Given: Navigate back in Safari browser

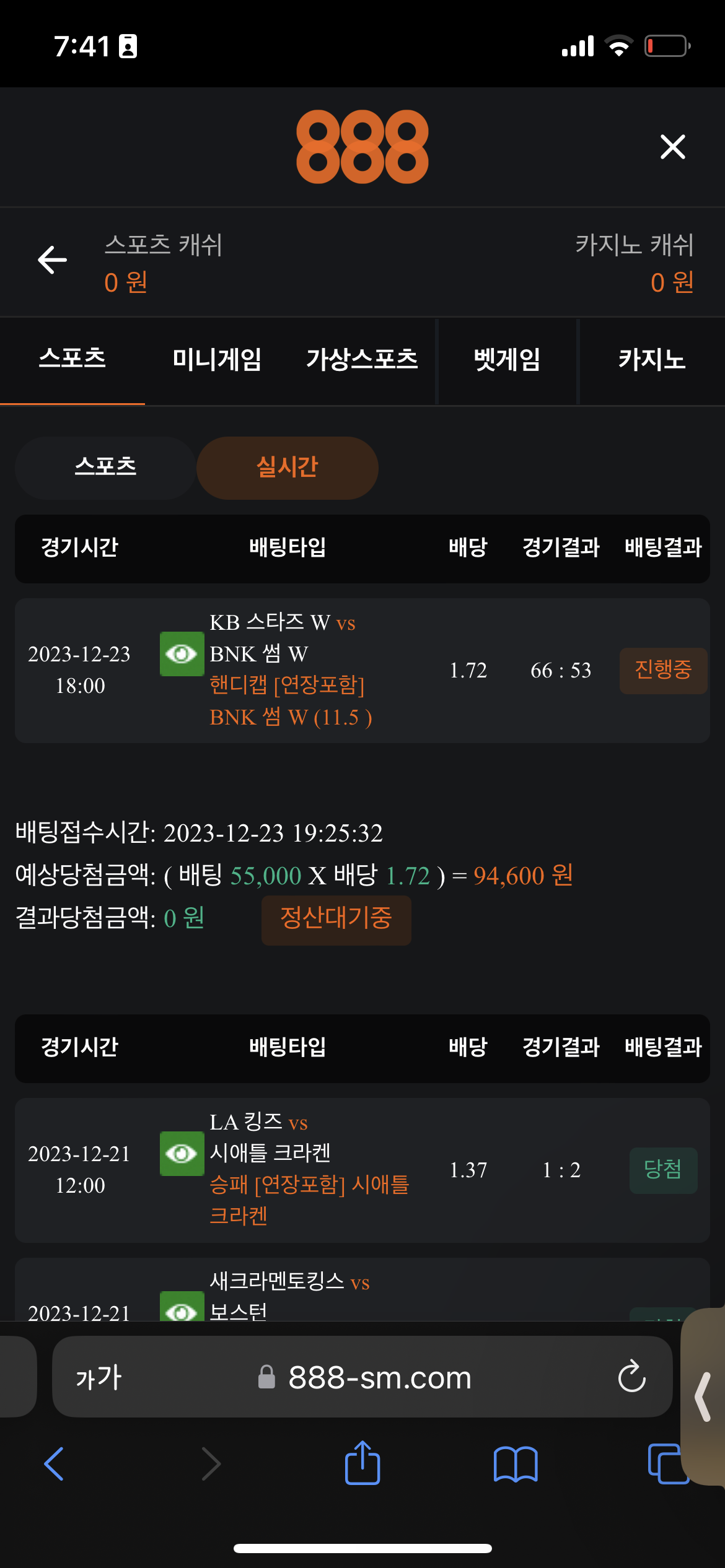Looking at the screenshot, I should pyautogui.click(x=55, y=1463).
